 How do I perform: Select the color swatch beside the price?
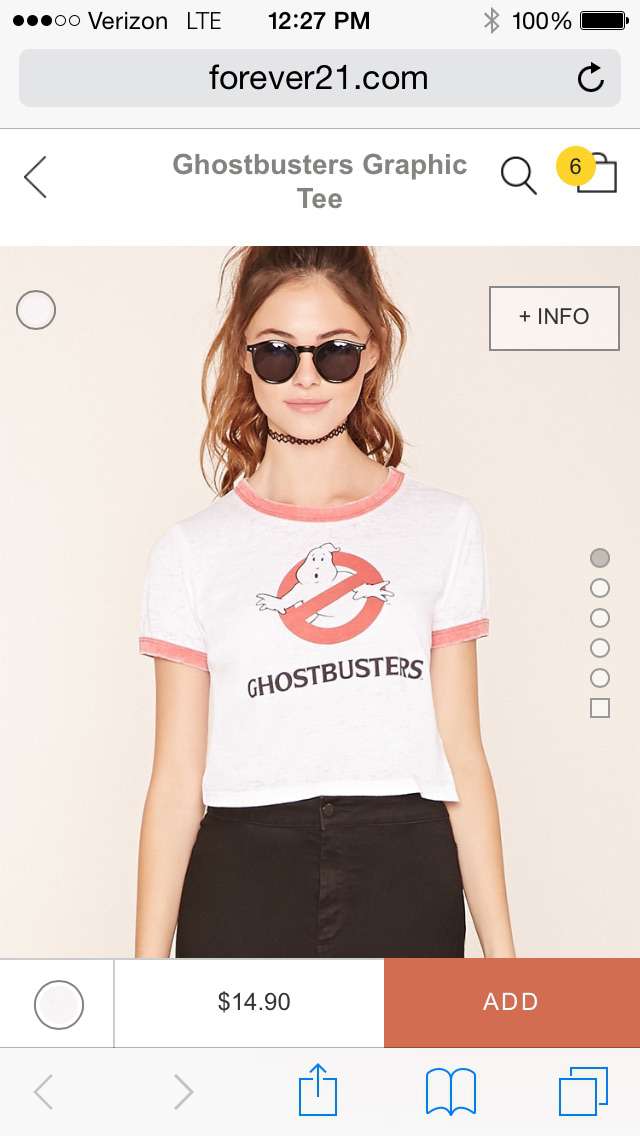pos(59,1004)
